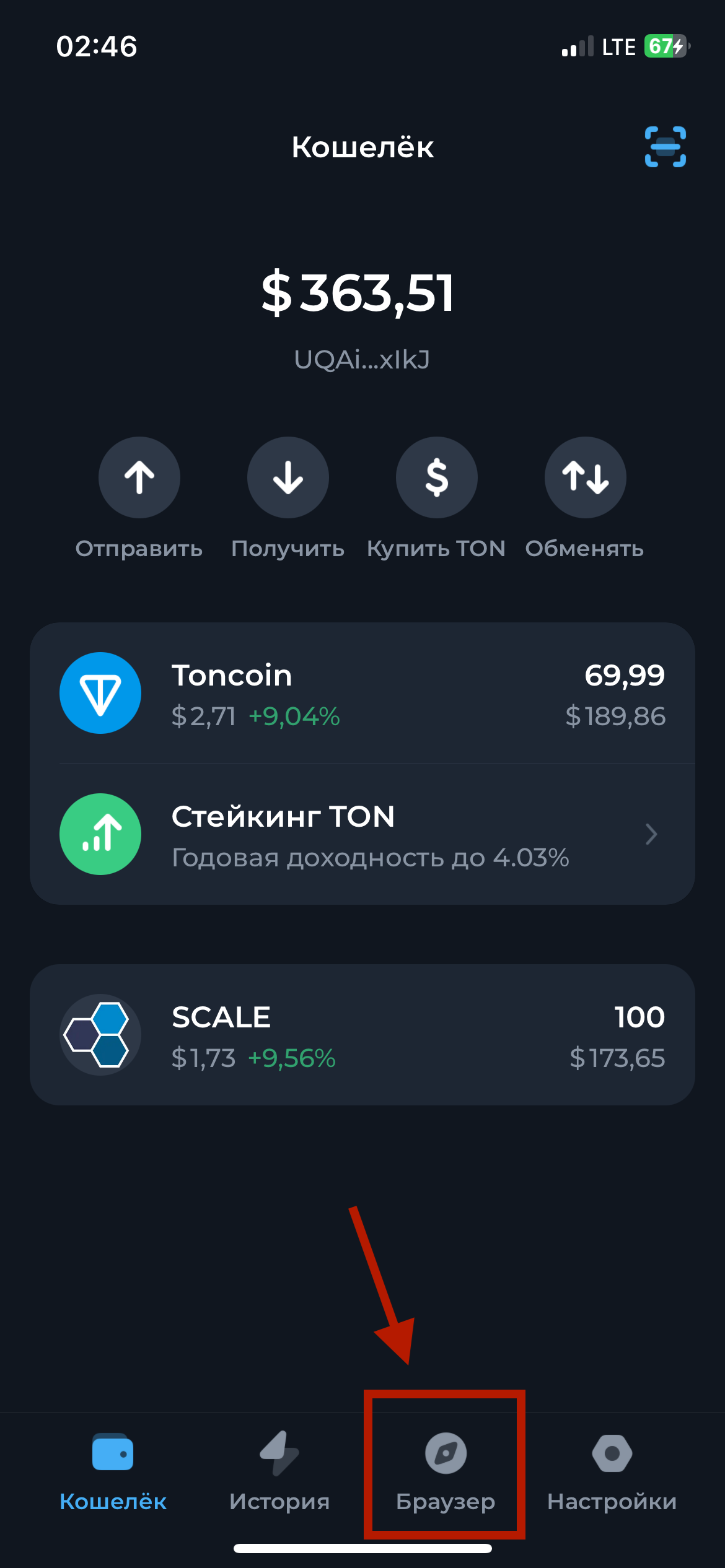
Task: Copy the wallet address UQAi...xIkJ
Action: pos(362,360)
